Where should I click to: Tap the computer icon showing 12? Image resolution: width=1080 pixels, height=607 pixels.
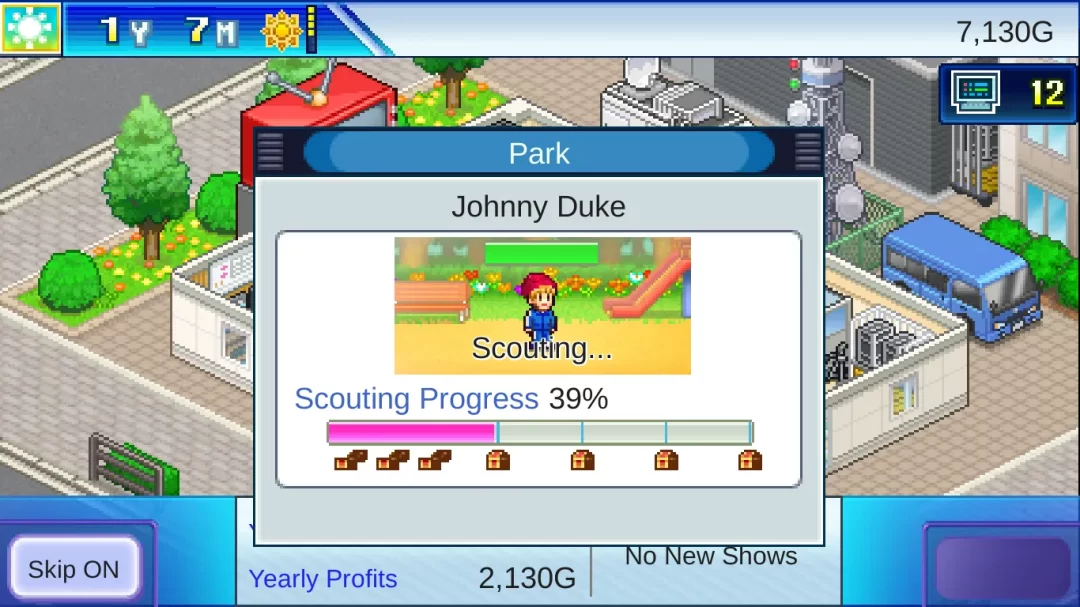[976, 93]
